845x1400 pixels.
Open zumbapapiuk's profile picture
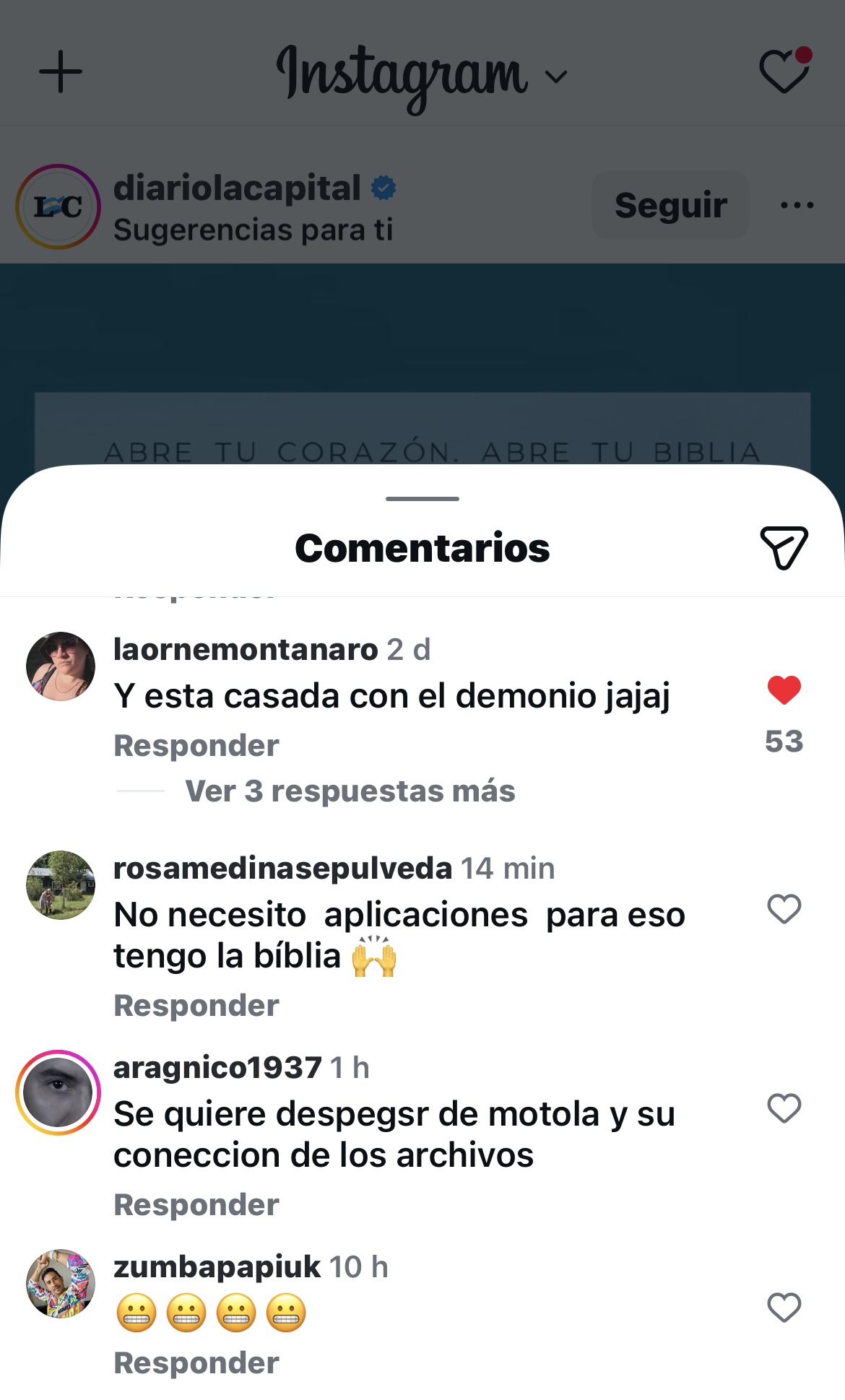tap(61, 1284)
